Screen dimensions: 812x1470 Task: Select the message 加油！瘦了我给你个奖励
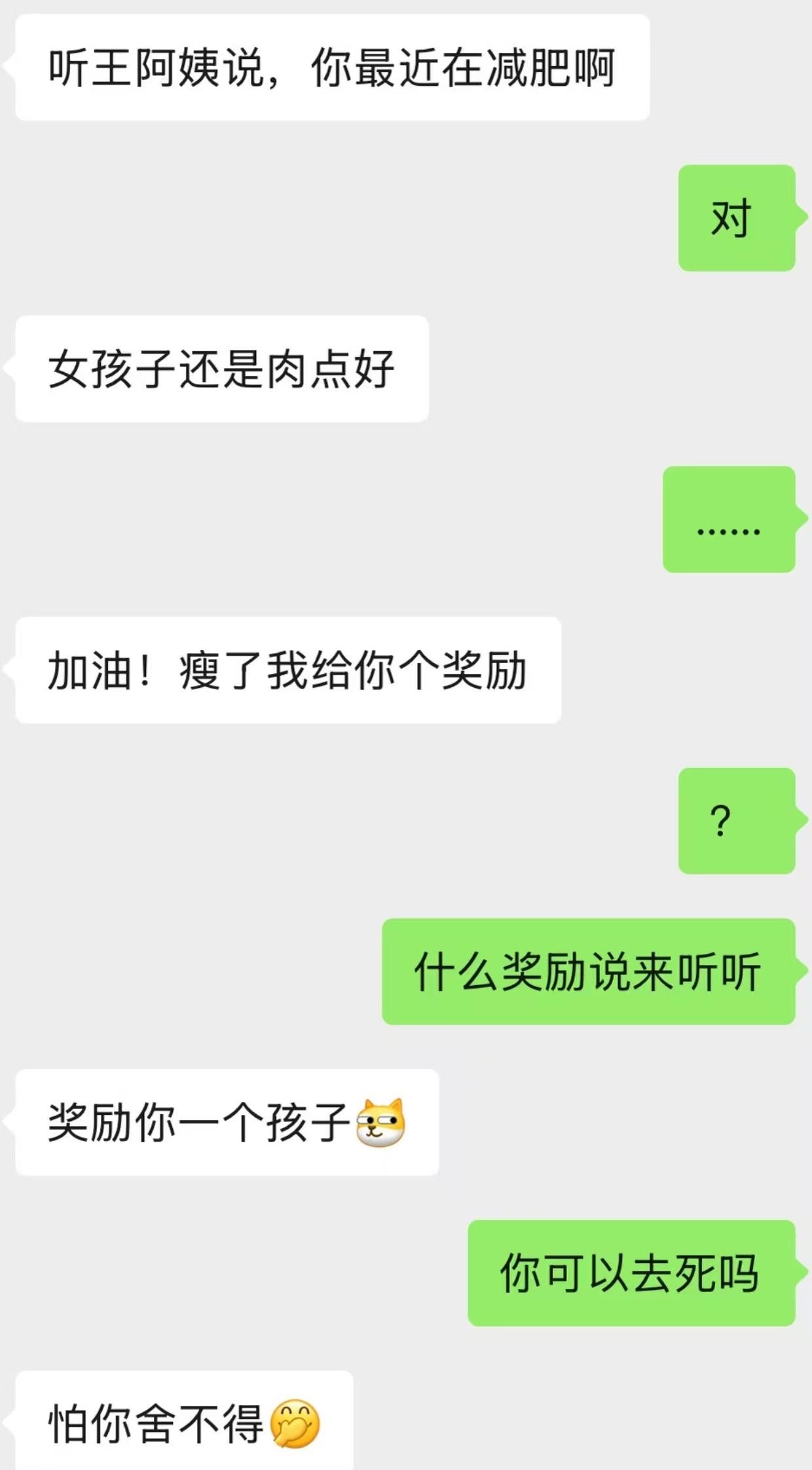[x=288, y=668]
